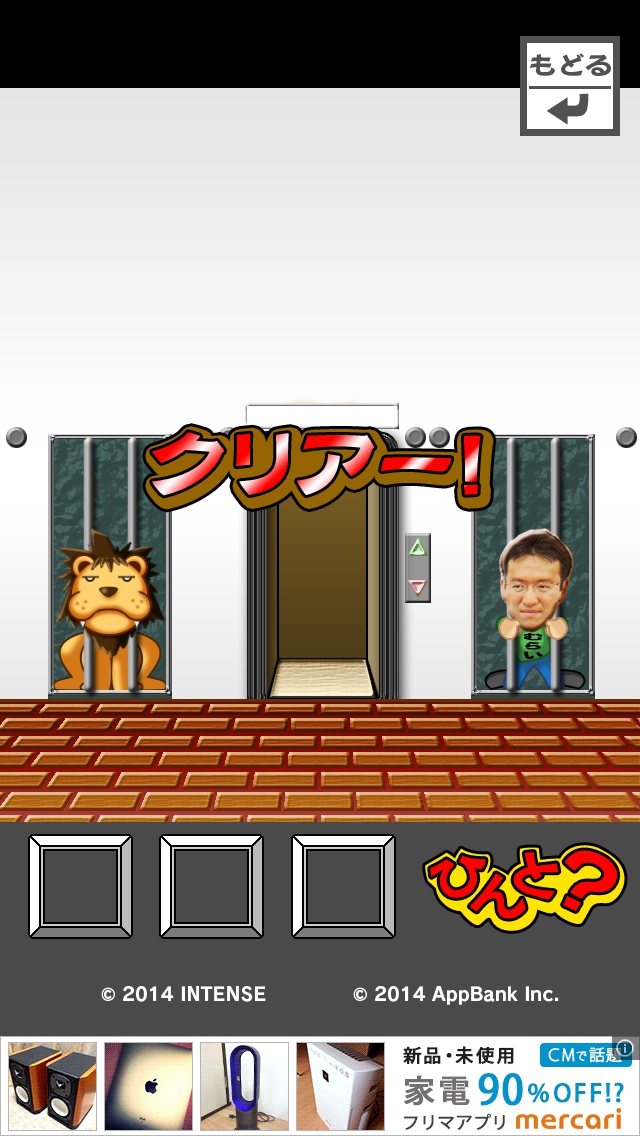Tap the elevator up arrow
This screenshot has width=640, height=1136.
418,548
